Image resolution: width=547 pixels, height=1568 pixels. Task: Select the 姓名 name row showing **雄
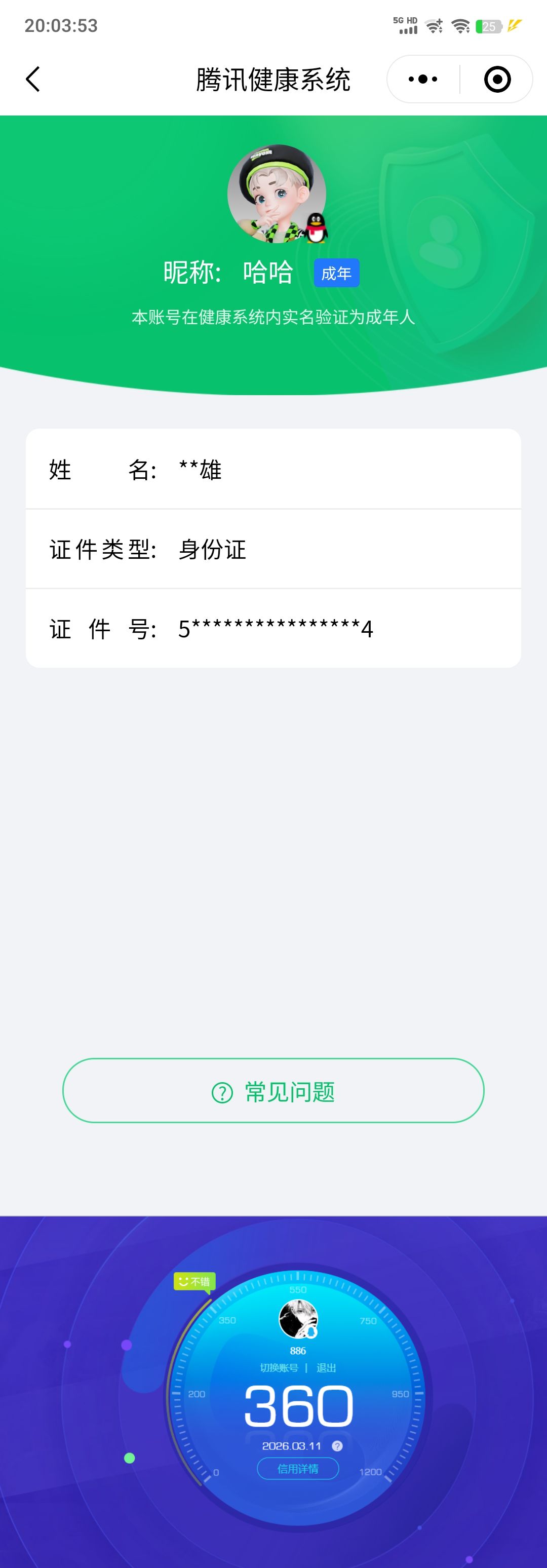click(x=273, y=469)
